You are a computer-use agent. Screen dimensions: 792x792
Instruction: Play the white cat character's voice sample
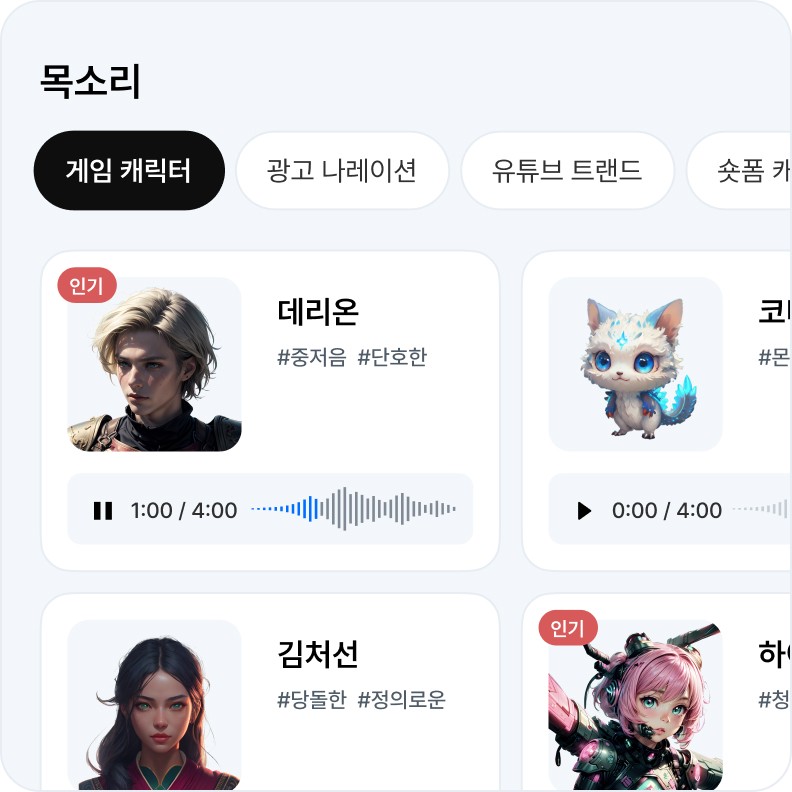[585, 511]
